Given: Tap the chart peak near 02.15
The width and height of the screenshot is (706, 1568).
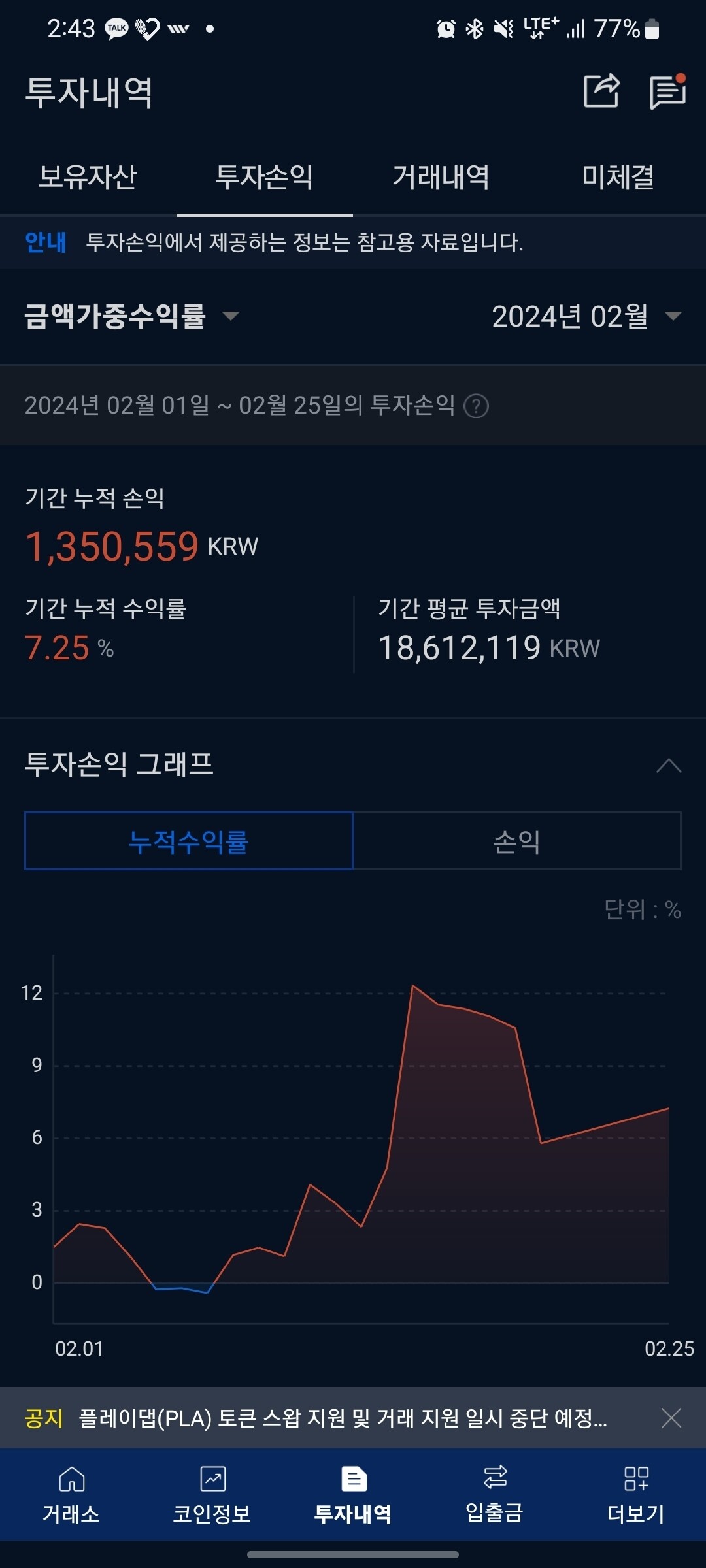Looking at the screenshot, I should click(414, 987).
